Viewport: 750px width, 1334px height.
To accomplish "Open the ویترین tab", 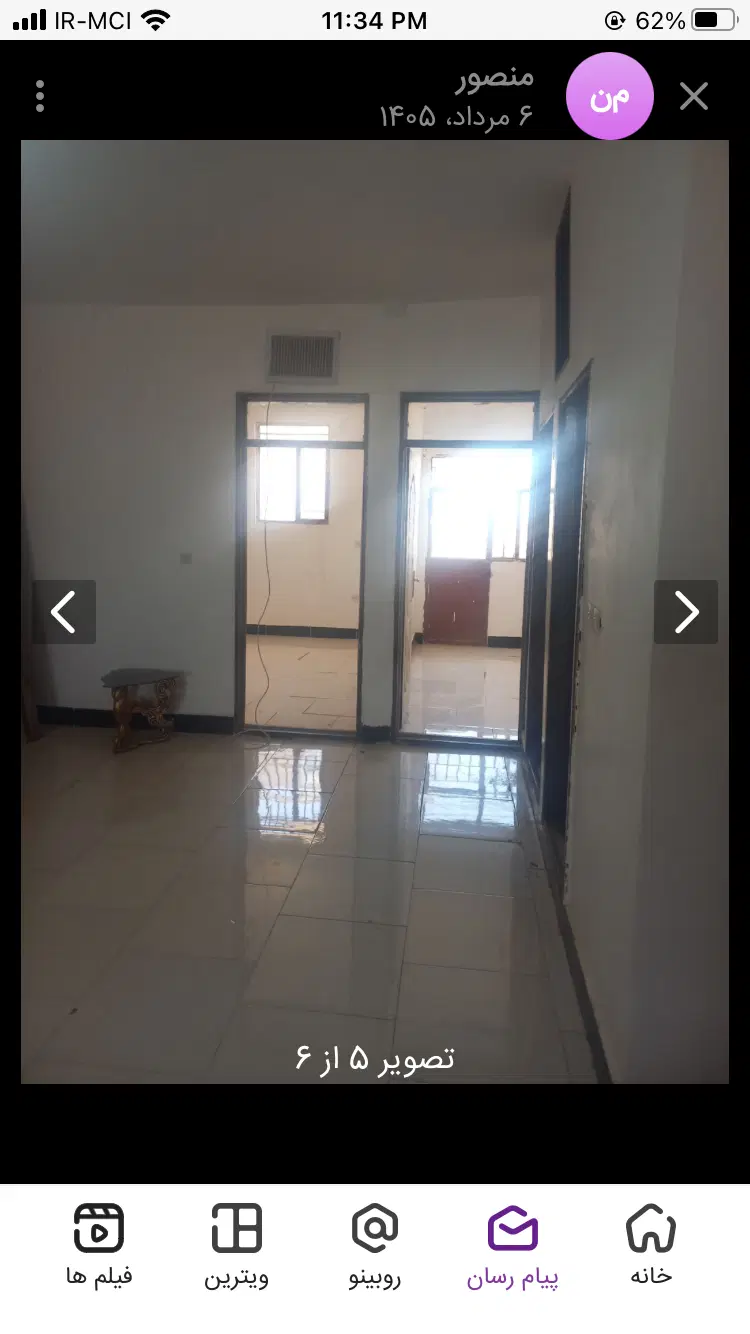I will (x=237, y=1245).
